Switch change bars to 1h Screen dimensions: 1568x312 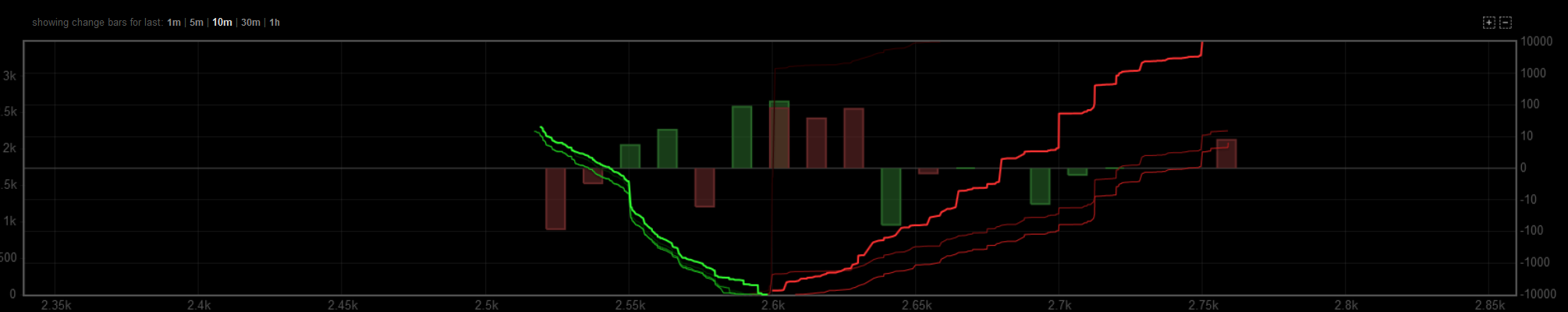pos(275,23)
